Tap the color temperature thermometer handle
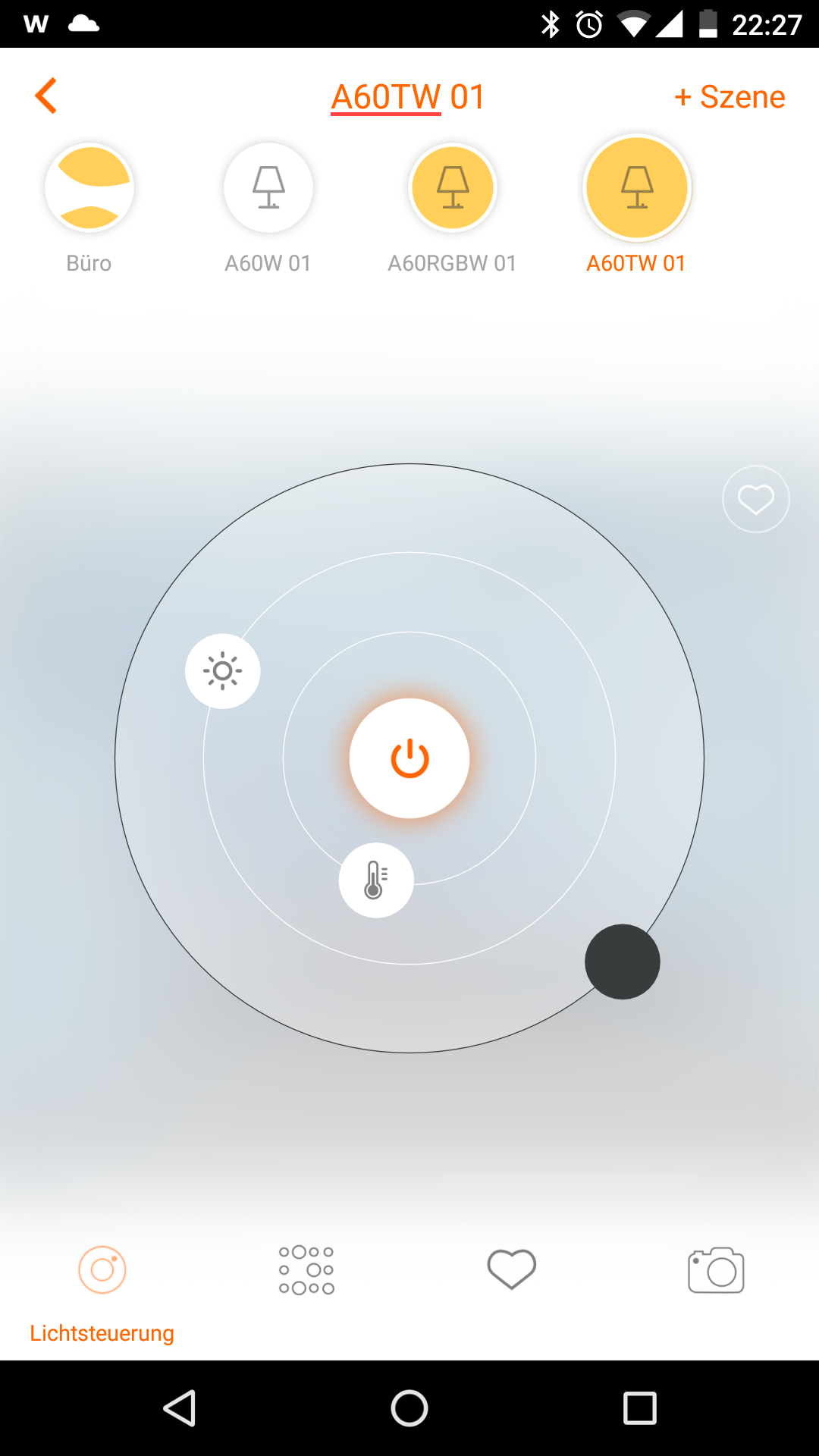 coord(376,880)
